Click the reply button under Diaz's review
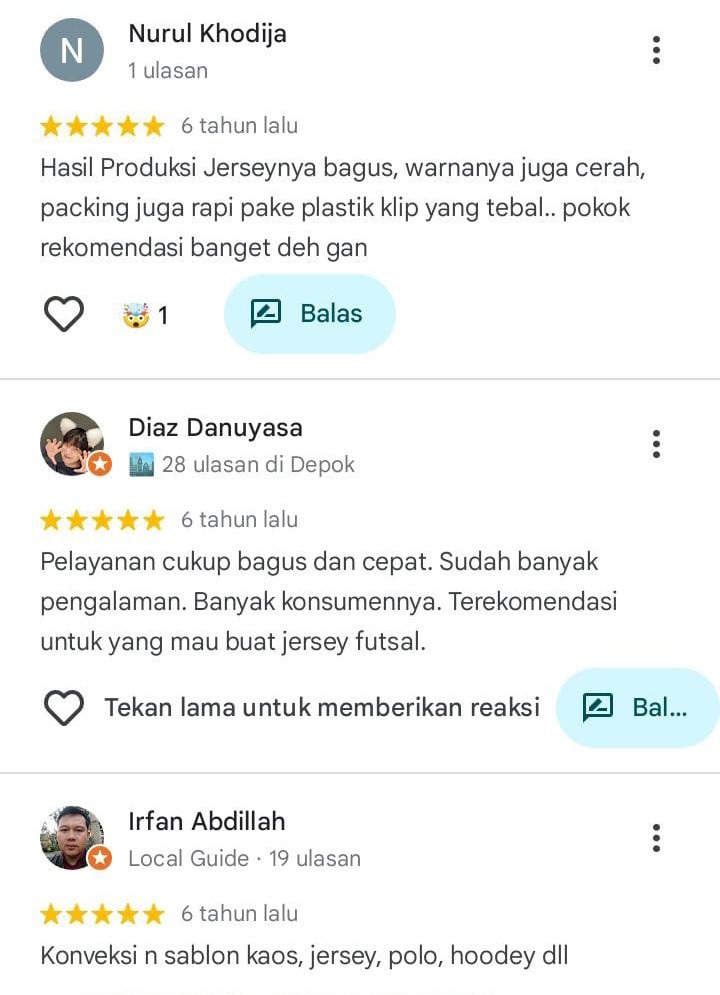 [638, 707]
